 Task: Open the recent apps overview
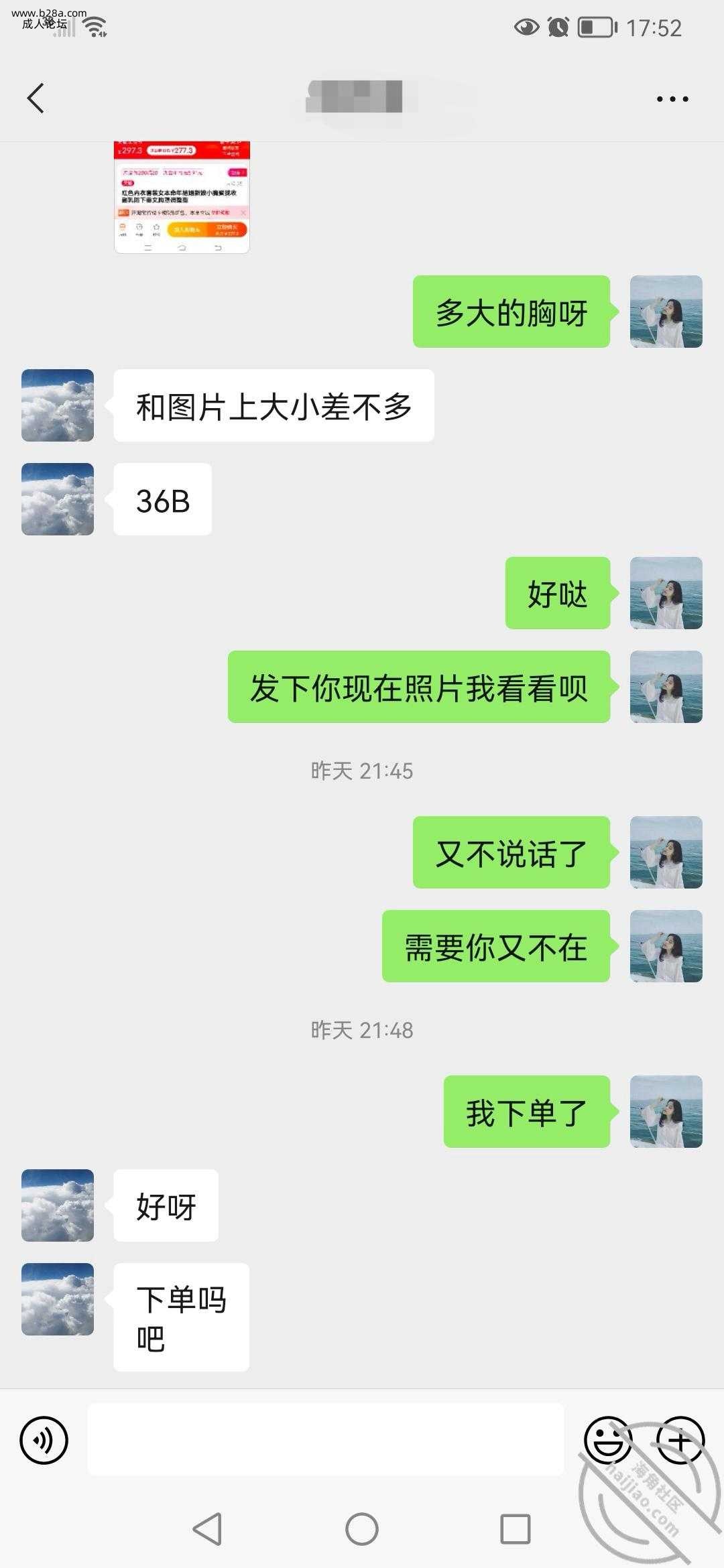pos(515,1529)
